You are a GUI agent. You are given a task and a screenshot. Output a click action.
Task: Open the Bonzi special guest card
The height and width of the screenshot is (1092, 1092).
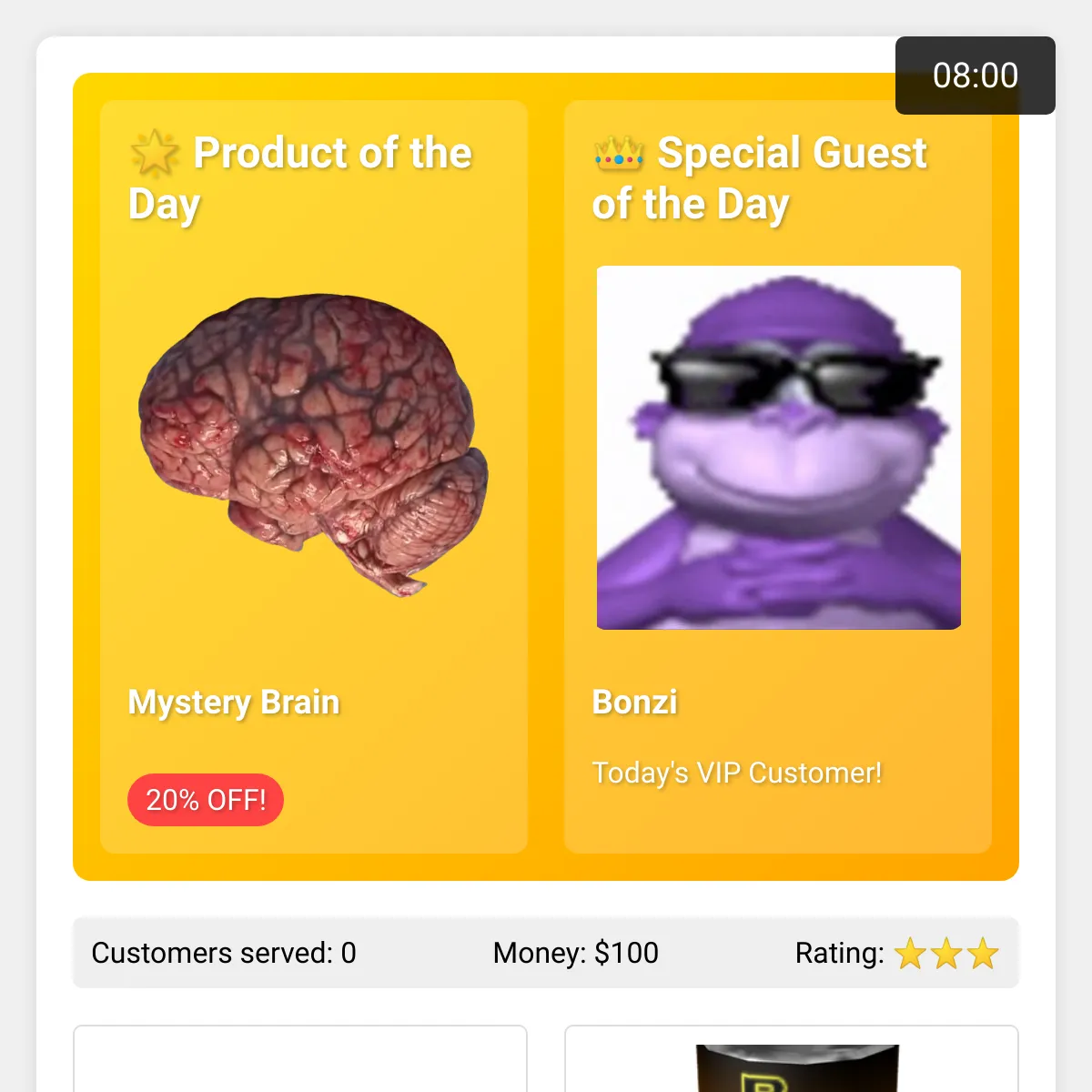coord(777,476)
